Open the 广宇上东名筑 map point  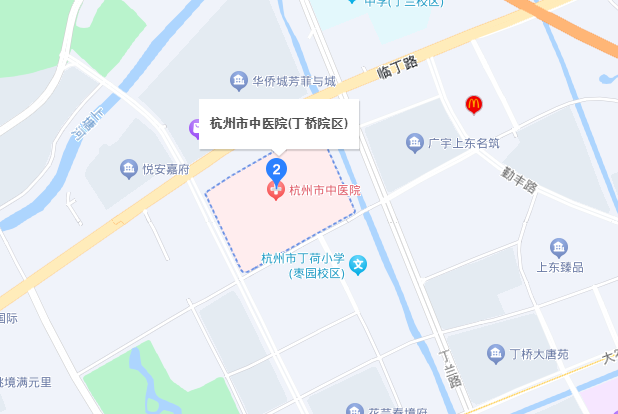click(x=415, y=143)
